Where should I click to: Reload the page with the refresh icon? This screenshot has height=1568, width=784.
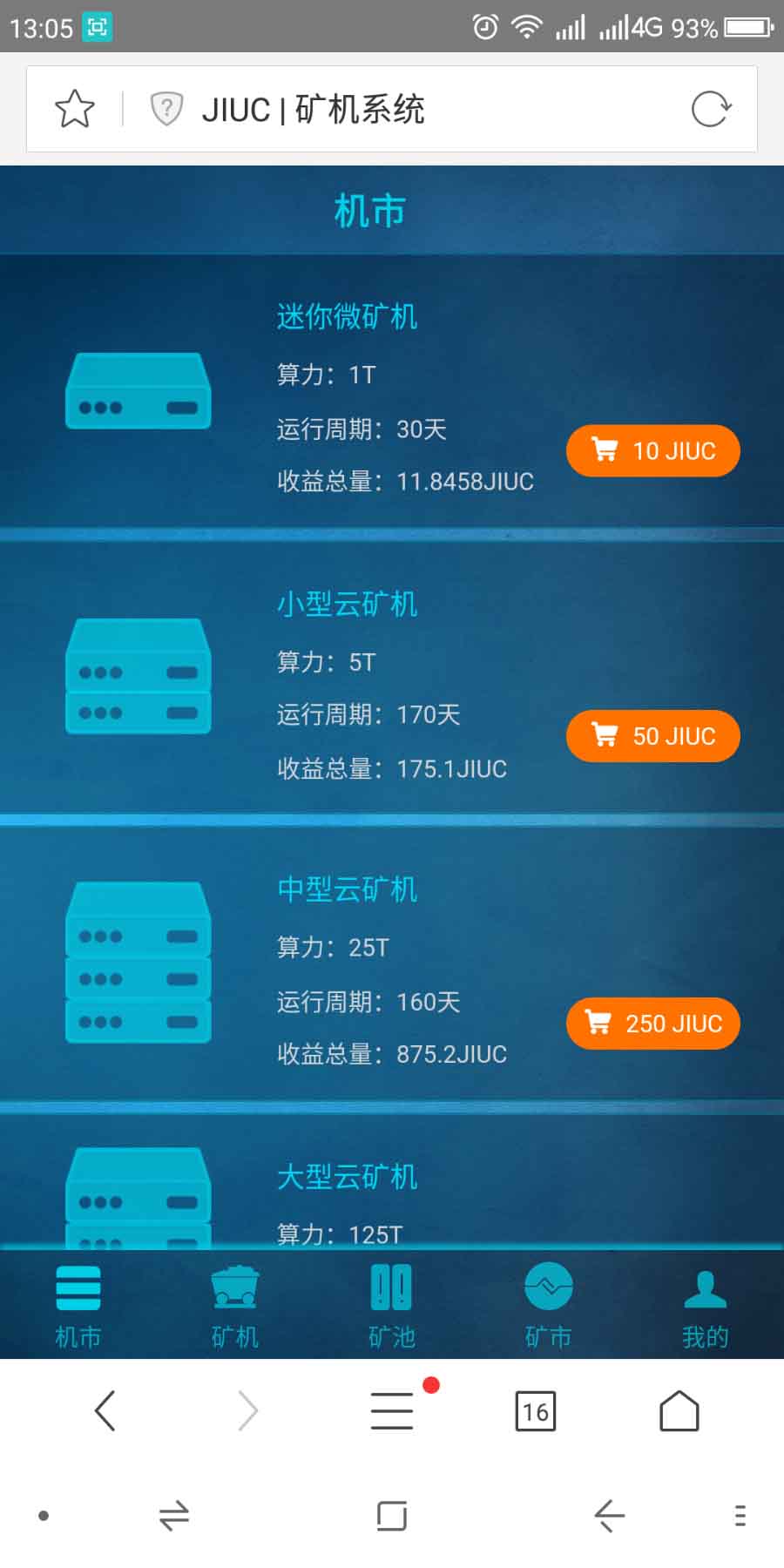(x=711, y=109)
